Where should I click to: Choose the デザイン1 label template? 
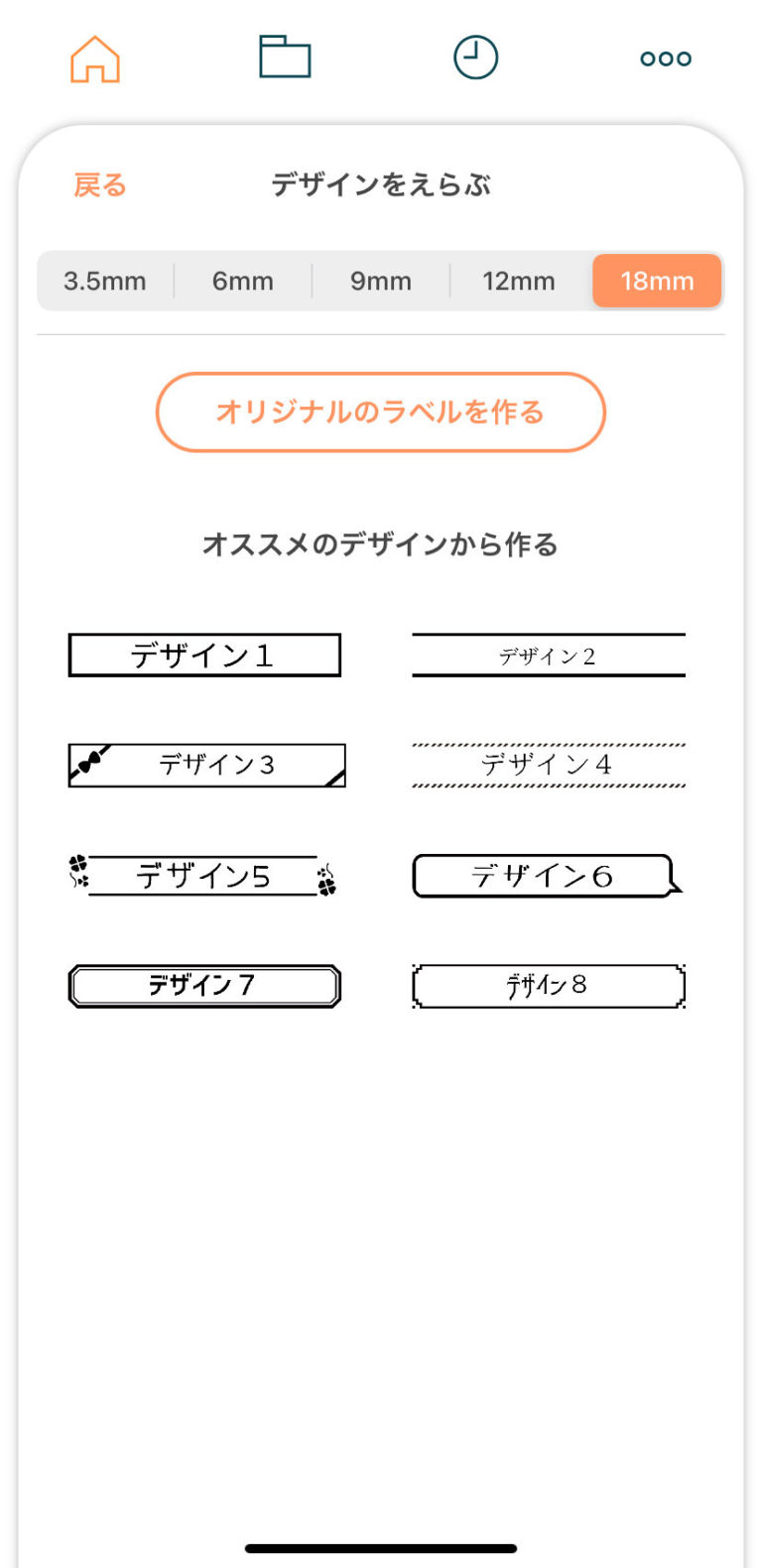tap(204, 656)
